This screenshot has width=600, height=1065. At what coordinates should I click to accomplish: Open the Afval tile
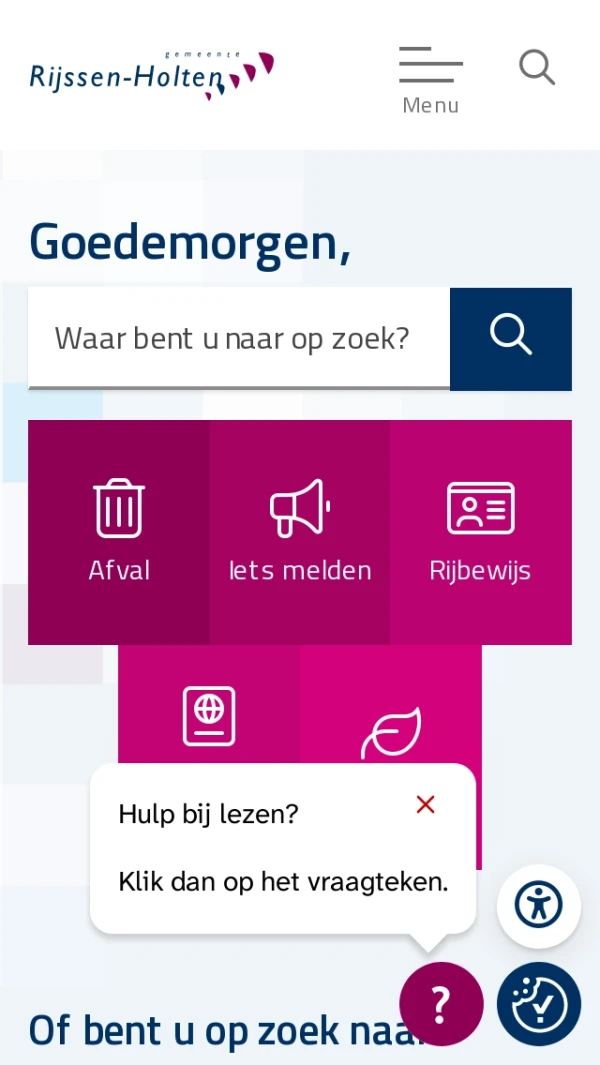[119, 532]
